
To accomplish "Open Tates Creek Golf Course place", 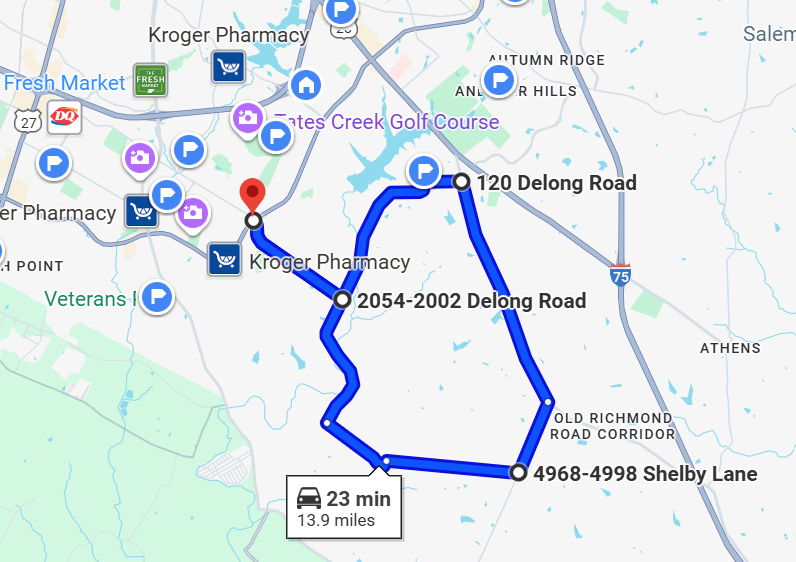I will pos(386,122).
